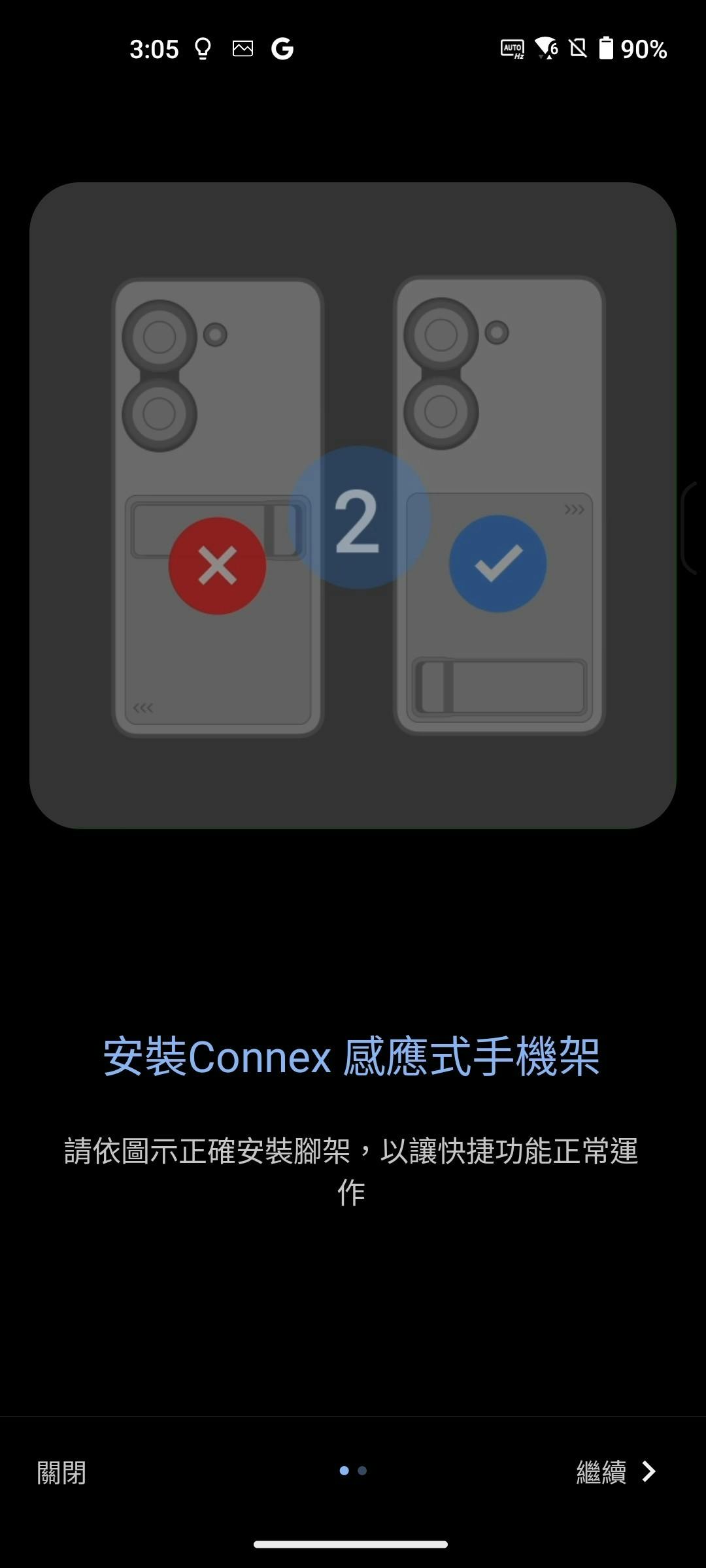Tap 繼續 to continue to next step

click(x=615, y=1472)
